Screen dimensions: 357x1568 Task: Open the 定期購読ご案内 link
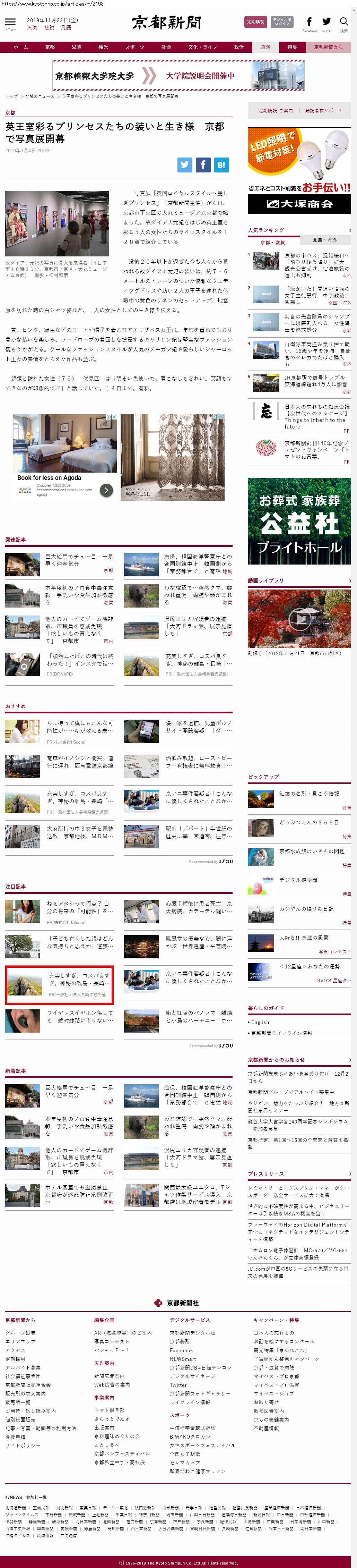276,111
